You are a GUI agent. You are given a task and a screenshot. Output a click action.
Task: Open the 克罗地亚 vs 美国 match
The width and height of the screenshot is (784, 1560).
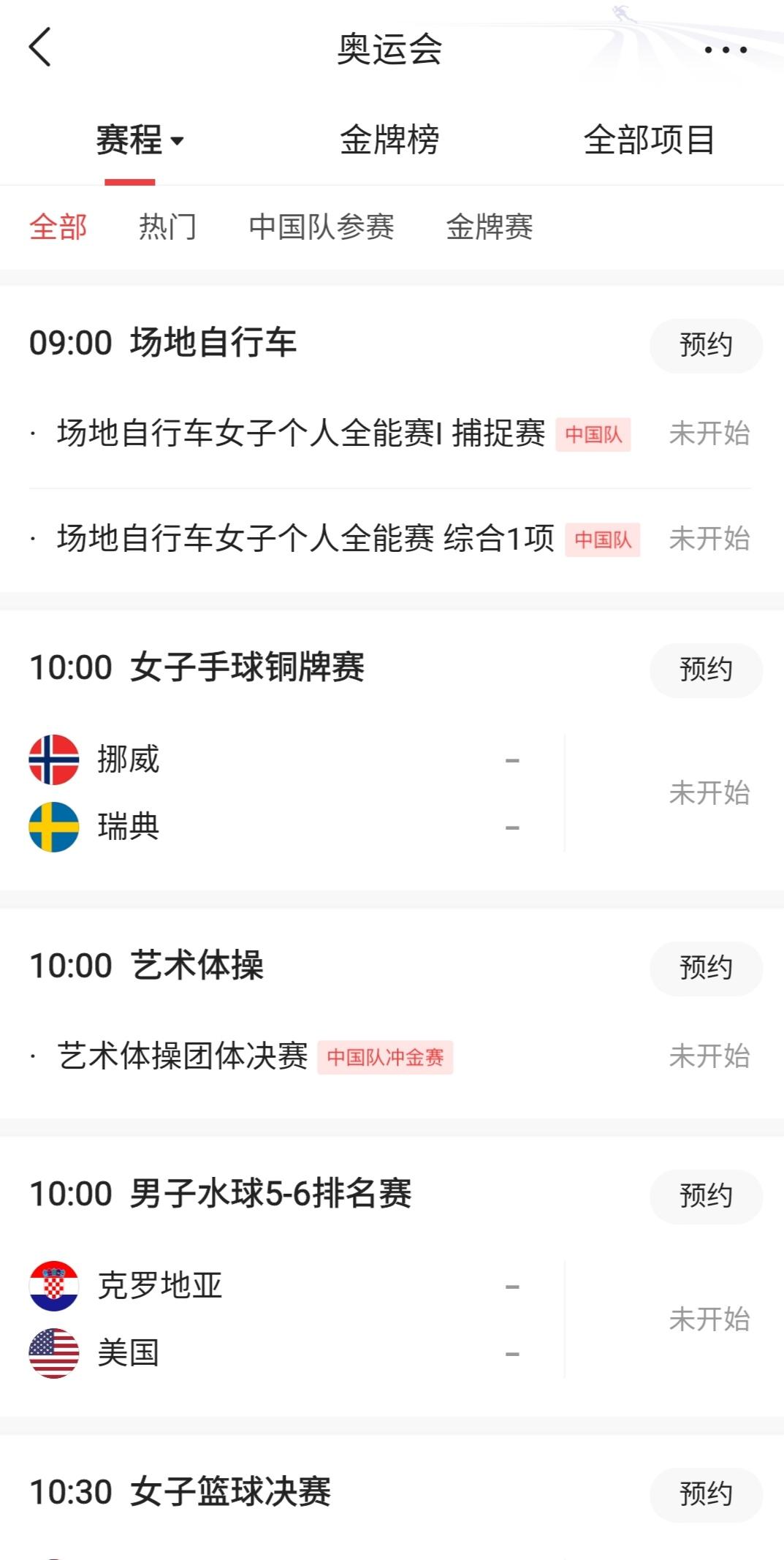tap(390, 1319)
